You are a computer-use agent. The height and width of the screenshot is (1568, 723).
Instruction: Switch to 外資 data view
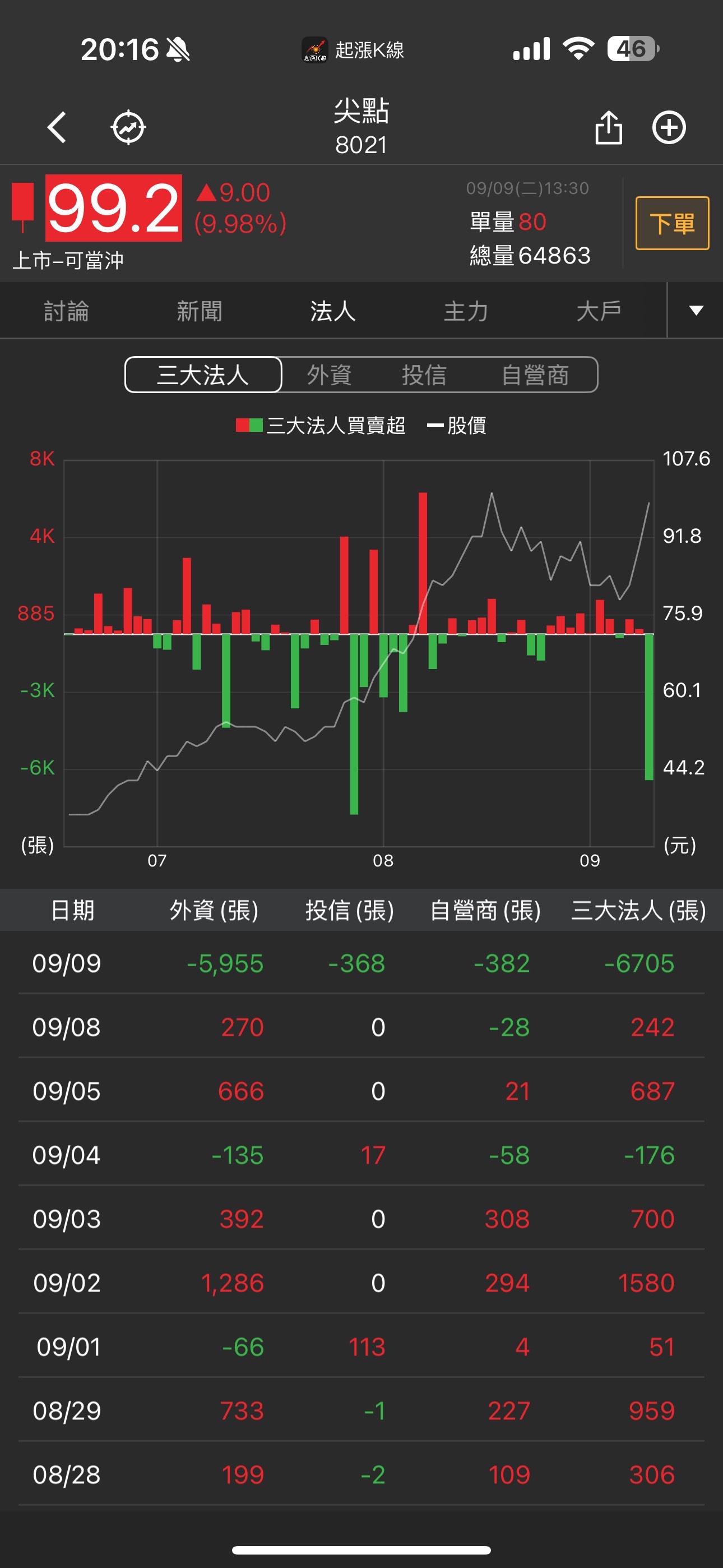(x=331, y=375)
